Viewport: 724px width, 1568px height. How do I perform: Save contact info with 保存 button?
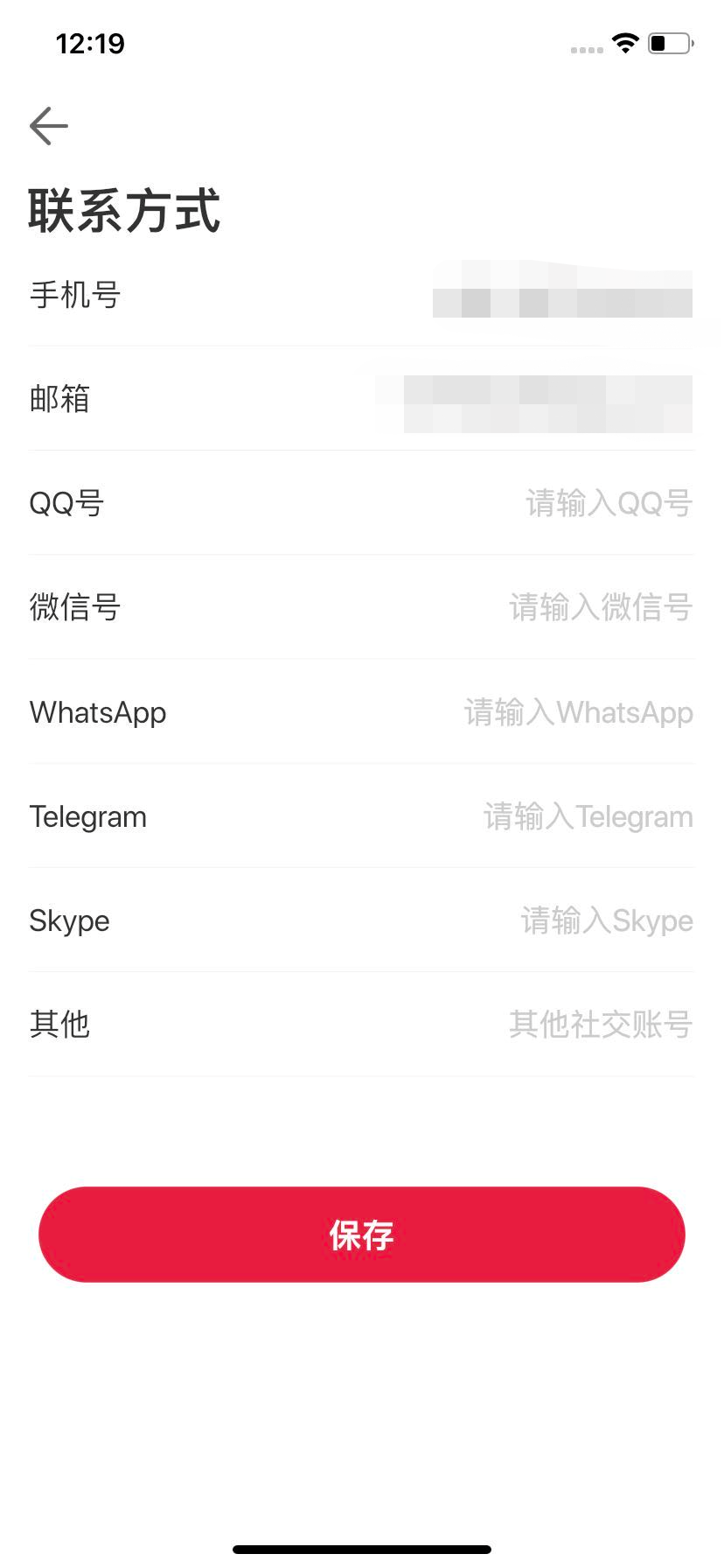click(x=362, y=1235)
